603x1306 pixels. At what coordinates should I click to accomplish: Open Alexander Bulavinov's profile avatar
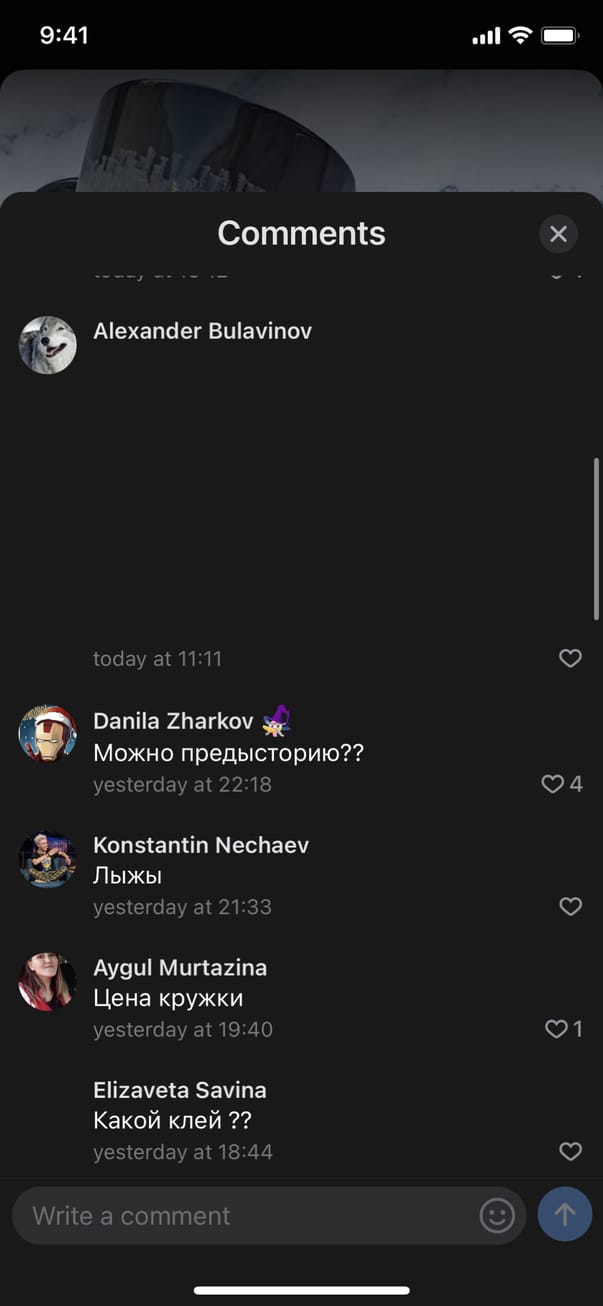[48, 345]
